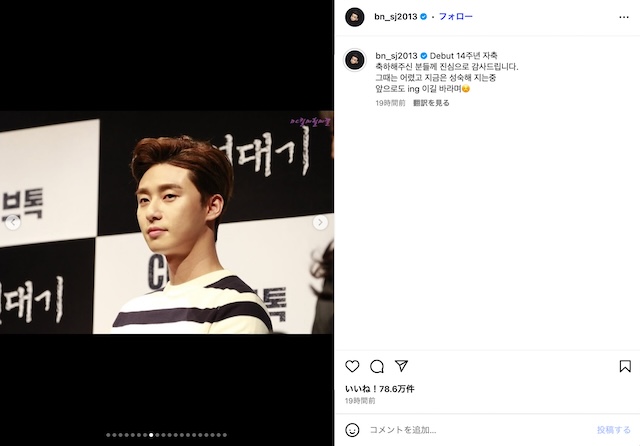This screenshot has height=446, width=640.
Task: Go back to the previous carousel photo
Action: coord(13,222)
